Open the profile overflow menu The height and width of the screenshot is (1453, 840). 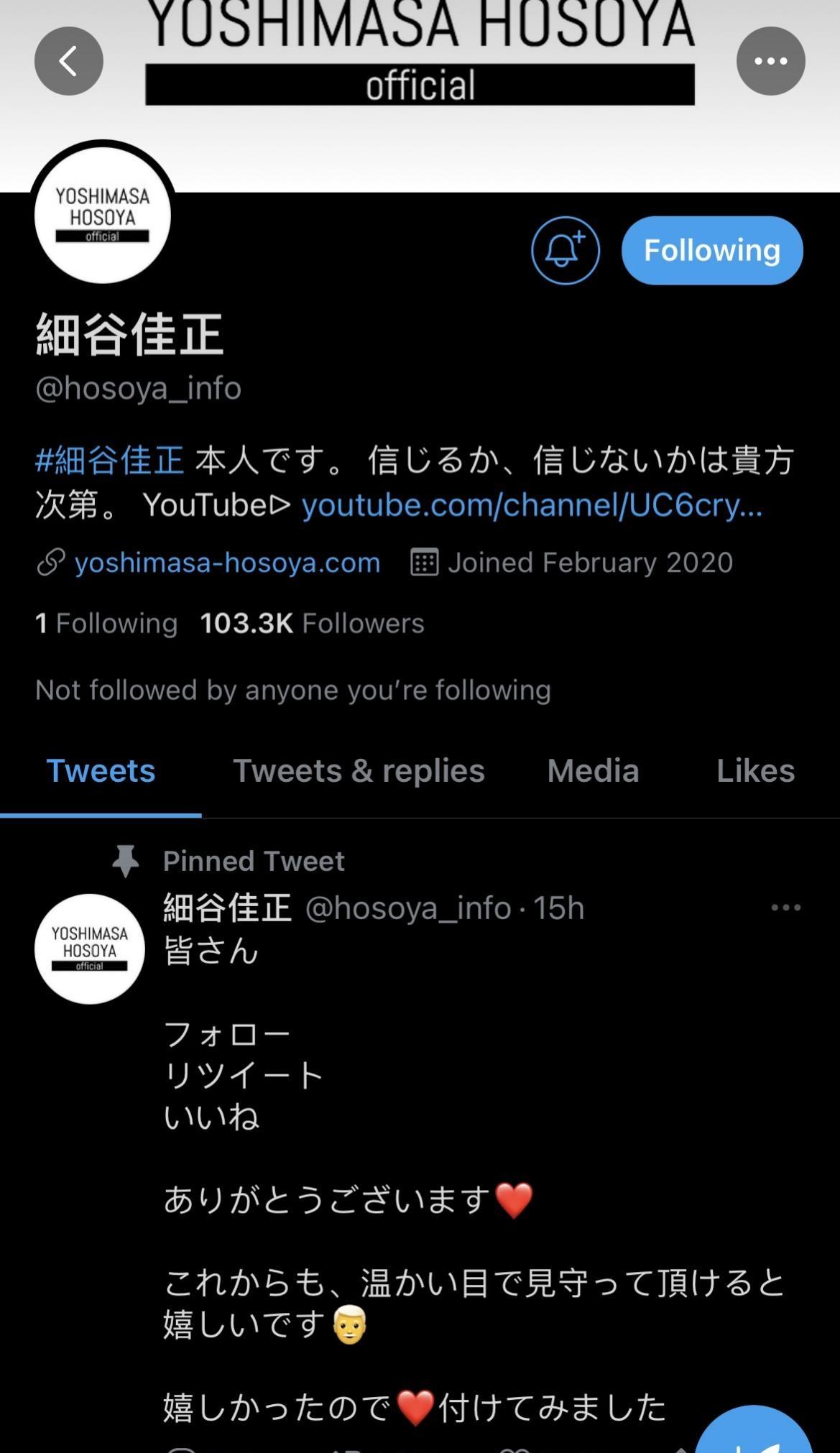pyautogui.click(x=770, y=61)
